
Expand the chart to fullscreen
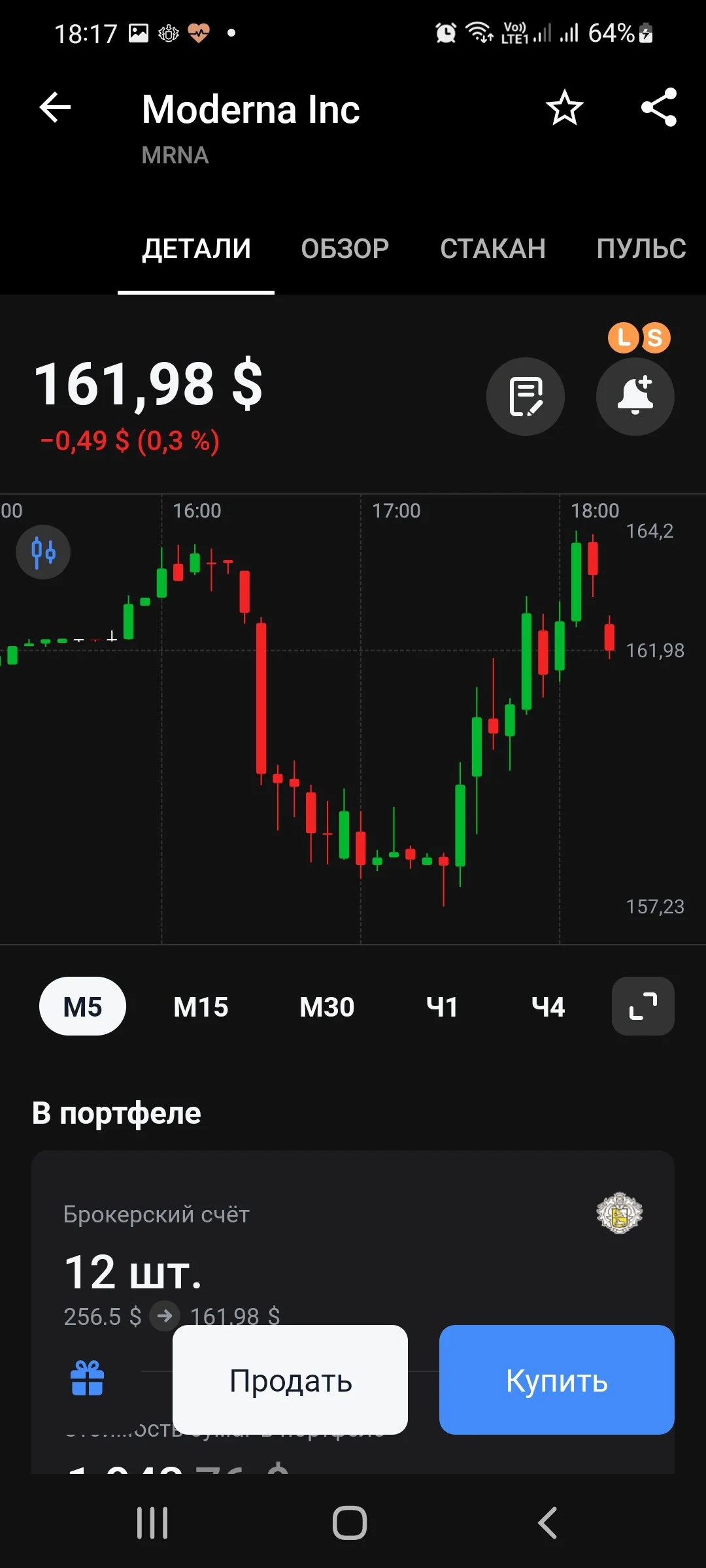(643, 1006)
